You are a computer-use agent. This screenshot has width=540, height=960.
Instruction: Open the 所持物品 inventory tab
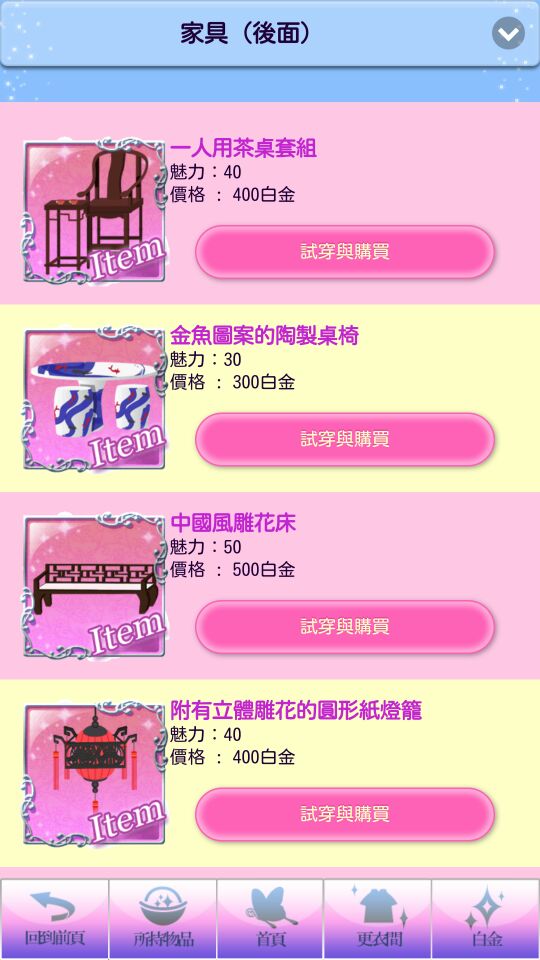163,920
